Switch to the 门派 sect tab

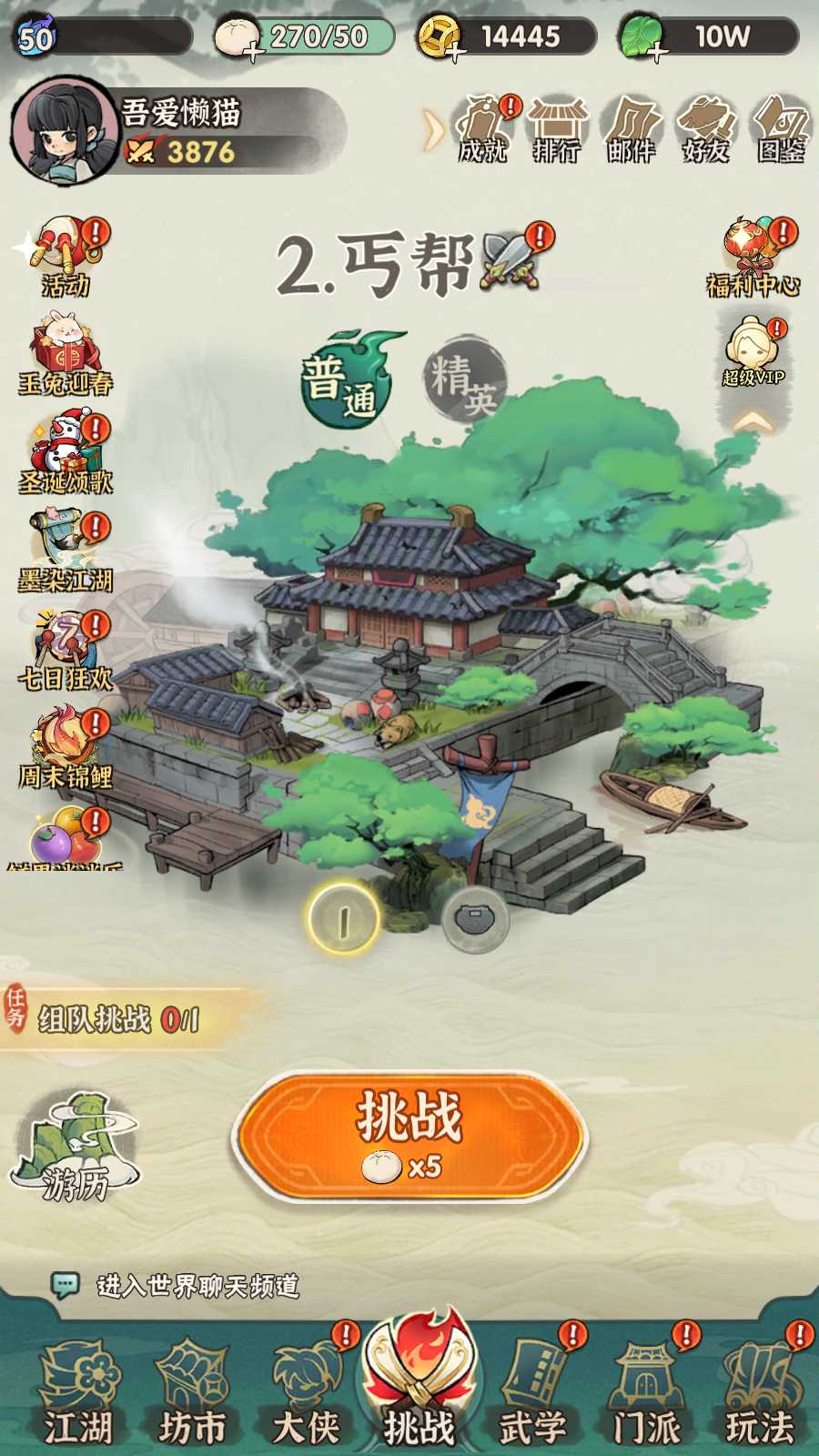click(648, 1392)
